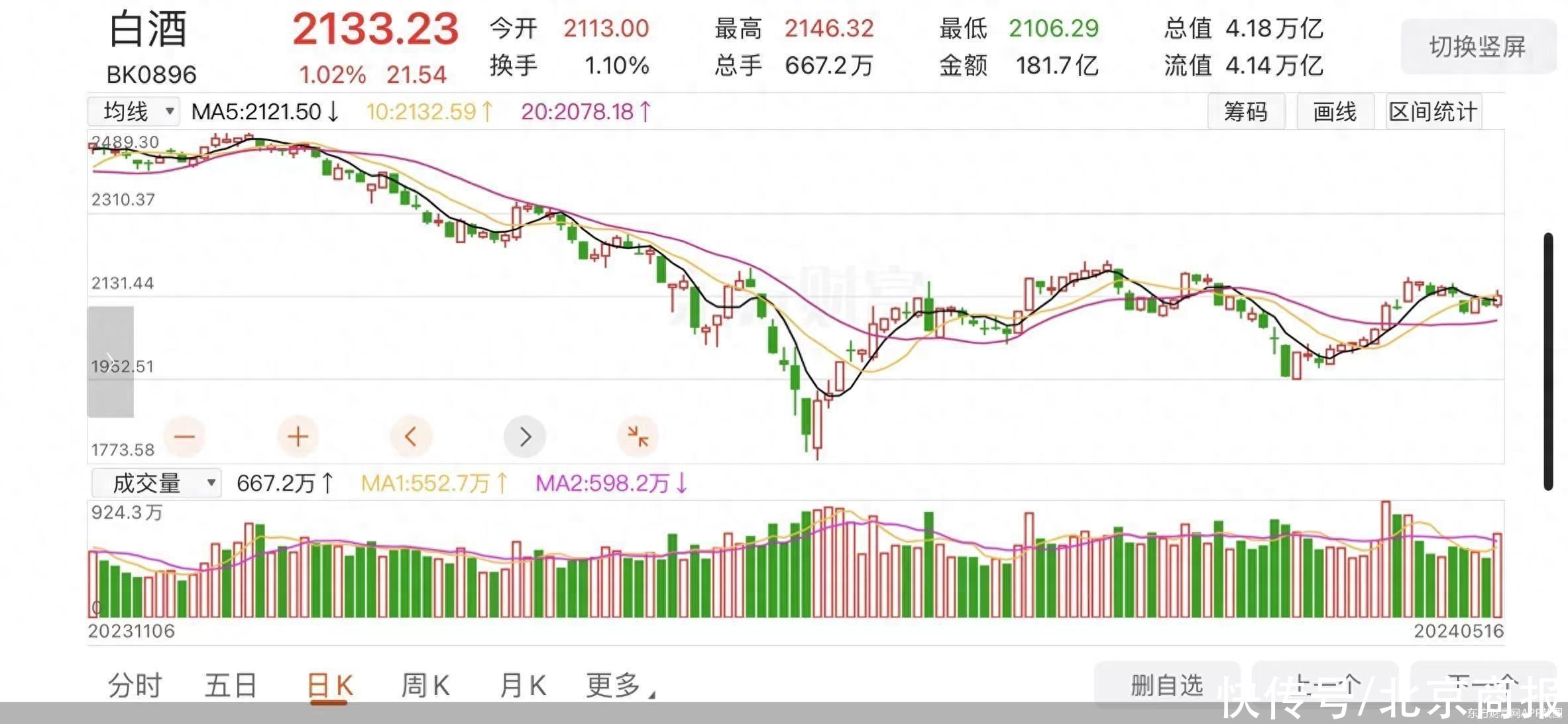Switch to the 五日 tab
Image resolution: width=1568 pixels, height=724 pixels.
click(231, 685)
